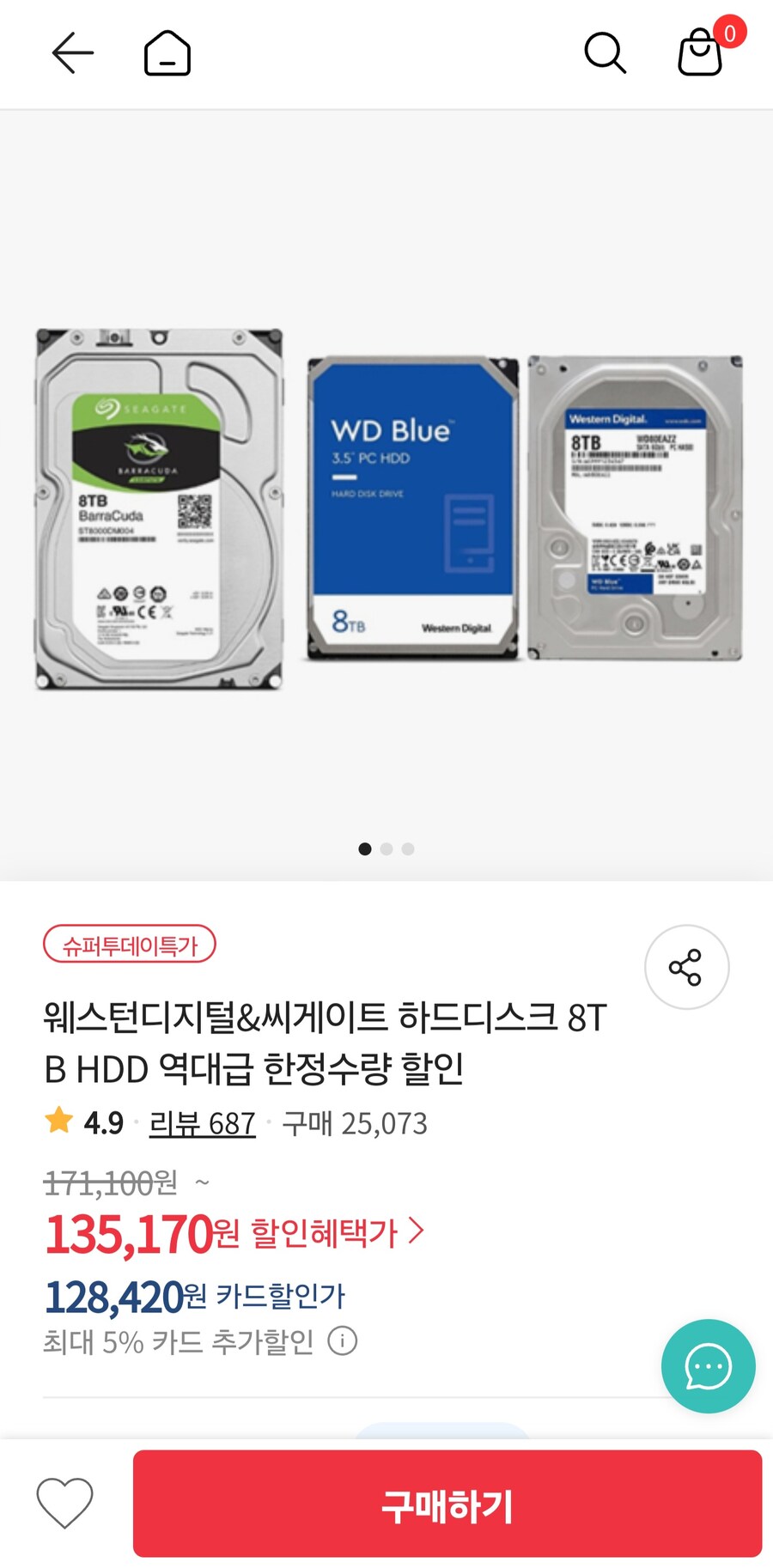Select the second carousel dot
Viewport: 773px width, 1568px height.
(x=387, y=848)
